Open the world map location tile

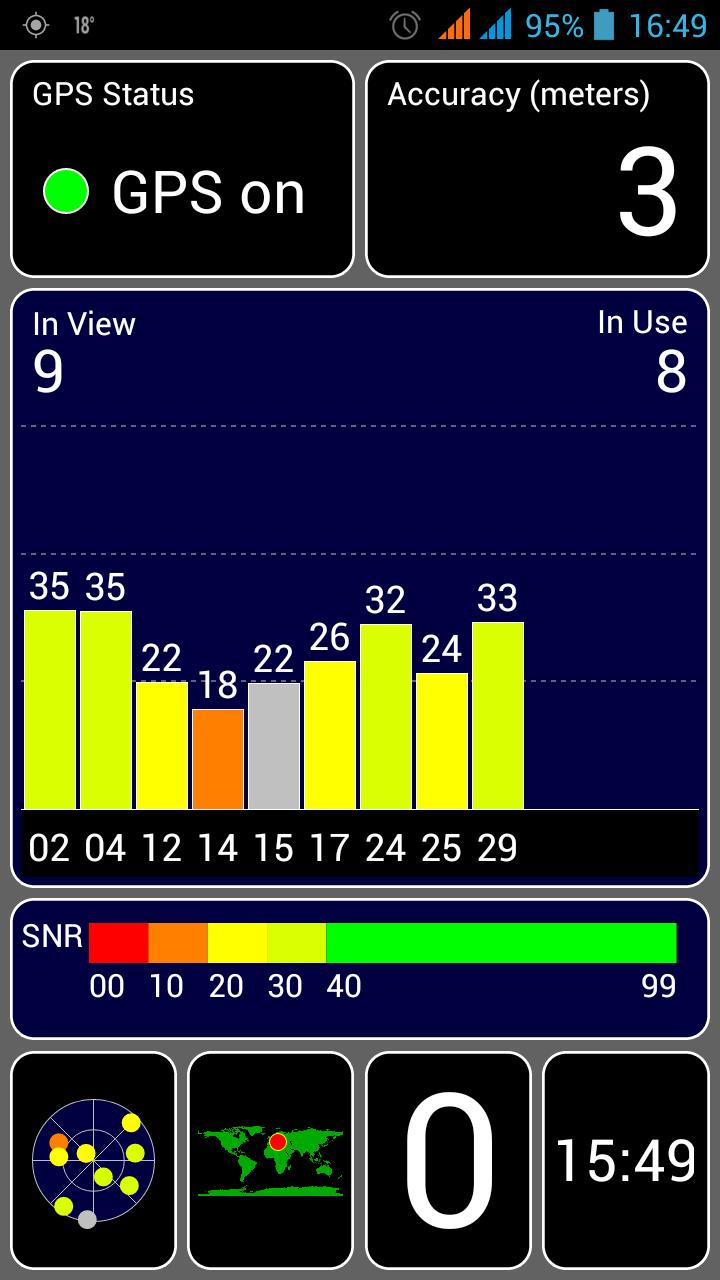[271, 1160]
